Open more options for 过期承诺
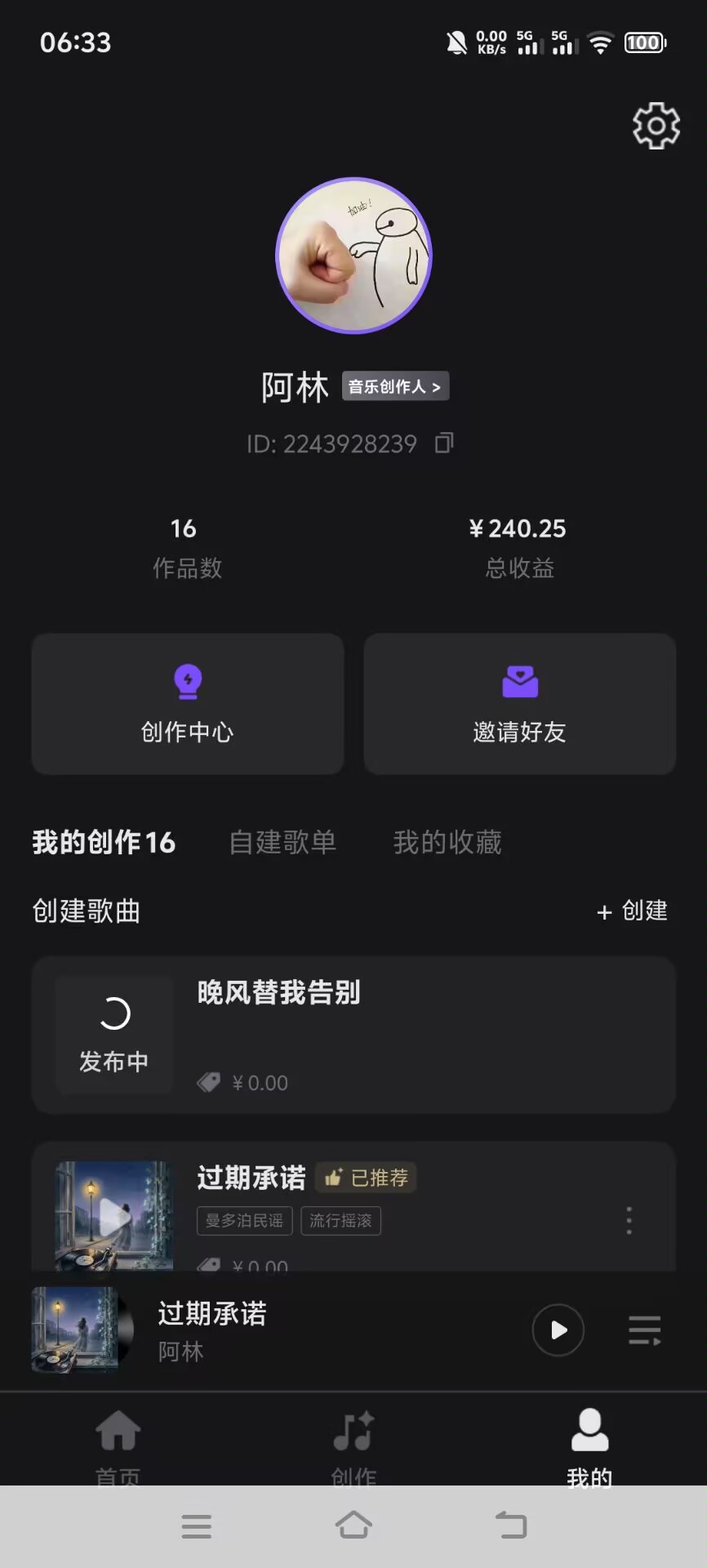The image size is (707, 1568). click(629, 1220)
